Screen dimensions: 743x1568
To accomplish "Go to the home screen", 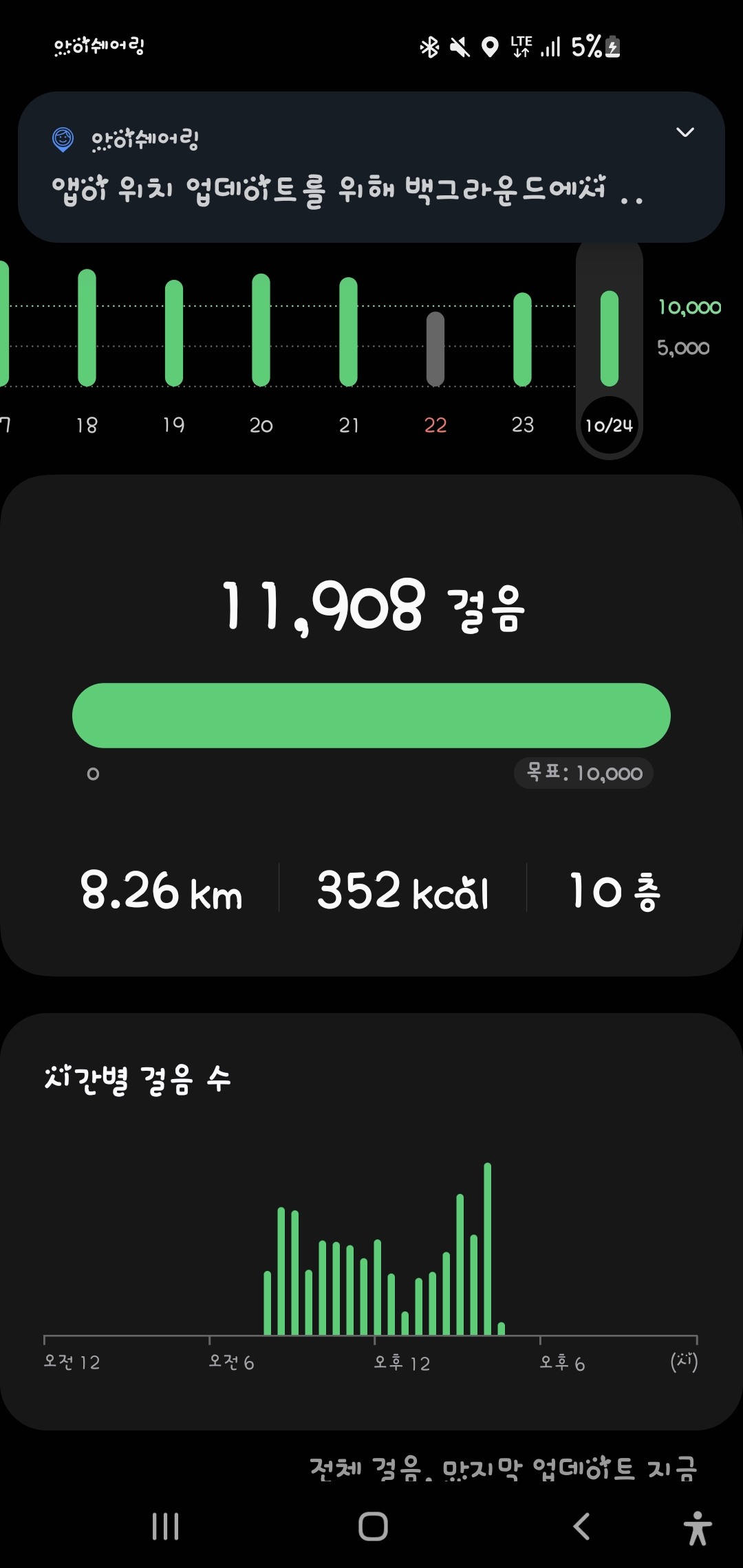I will [x=373, y=1527].
